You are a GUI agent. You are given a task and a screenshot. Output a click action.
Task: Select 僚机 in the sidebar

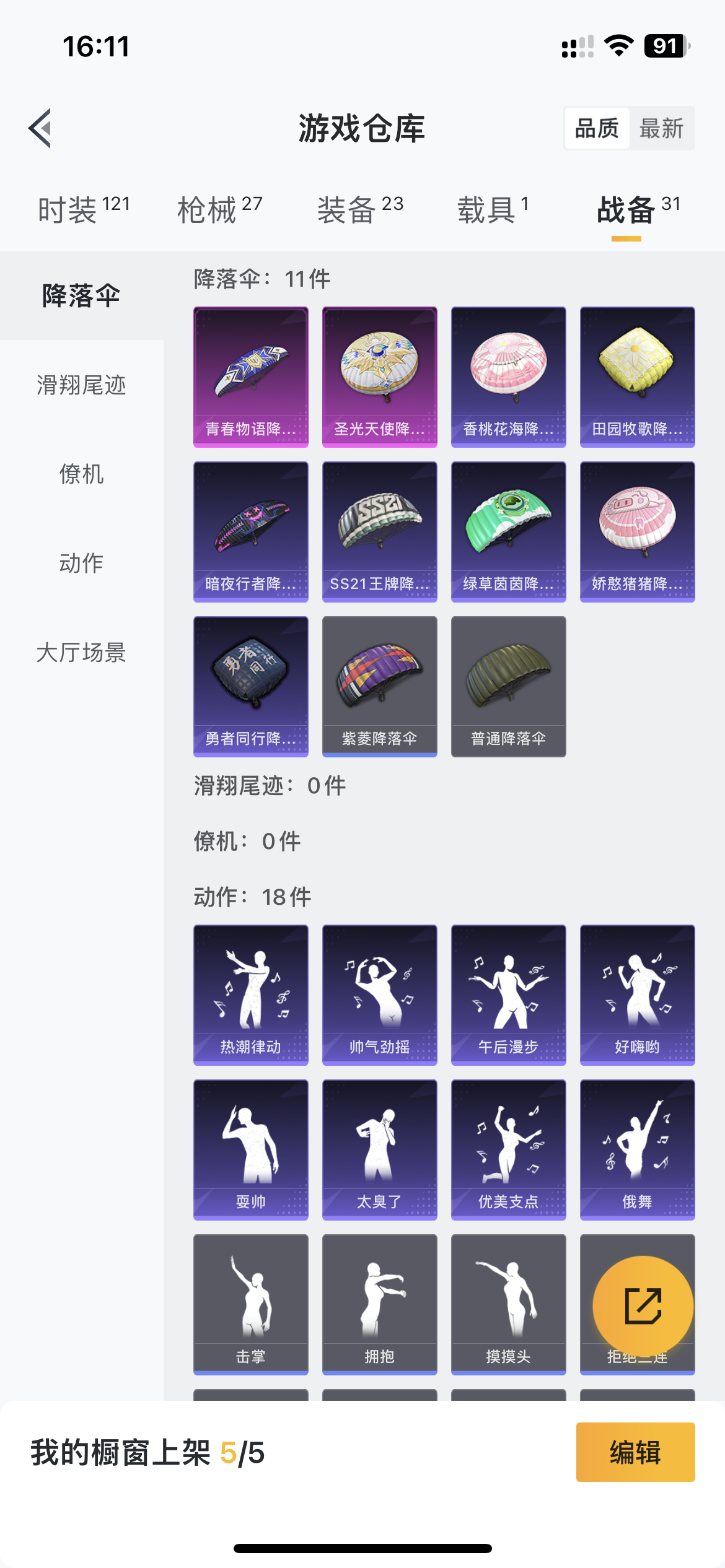point(81,474)
